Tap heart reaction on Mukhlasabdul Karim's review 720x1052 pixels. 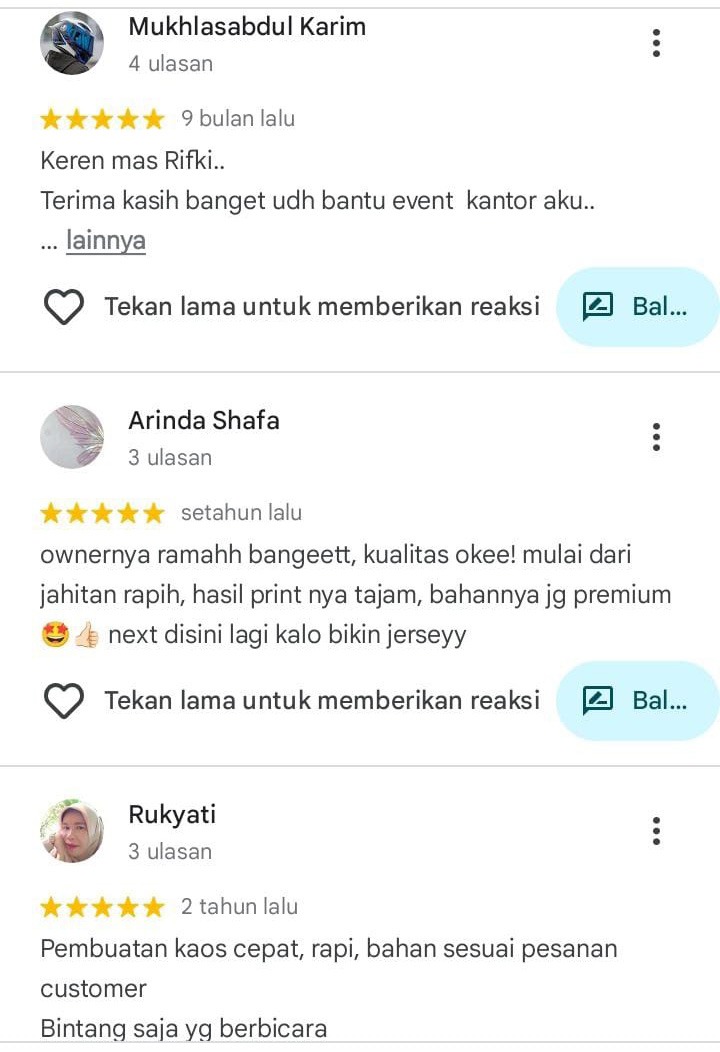64,307
